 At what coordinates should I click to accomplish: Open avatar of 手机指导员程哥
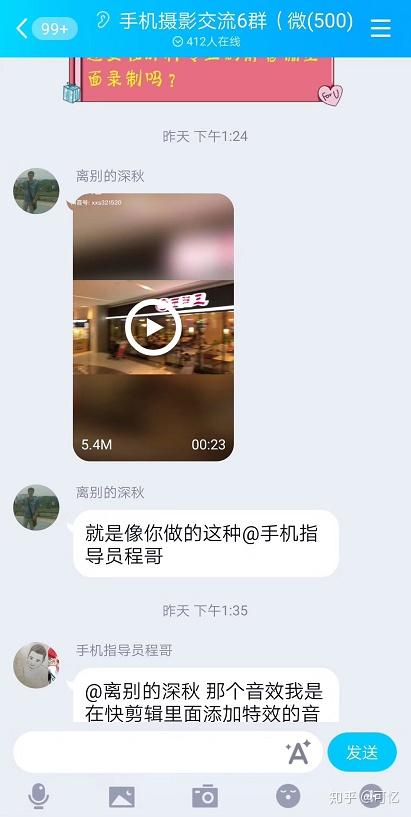point(36,665)
